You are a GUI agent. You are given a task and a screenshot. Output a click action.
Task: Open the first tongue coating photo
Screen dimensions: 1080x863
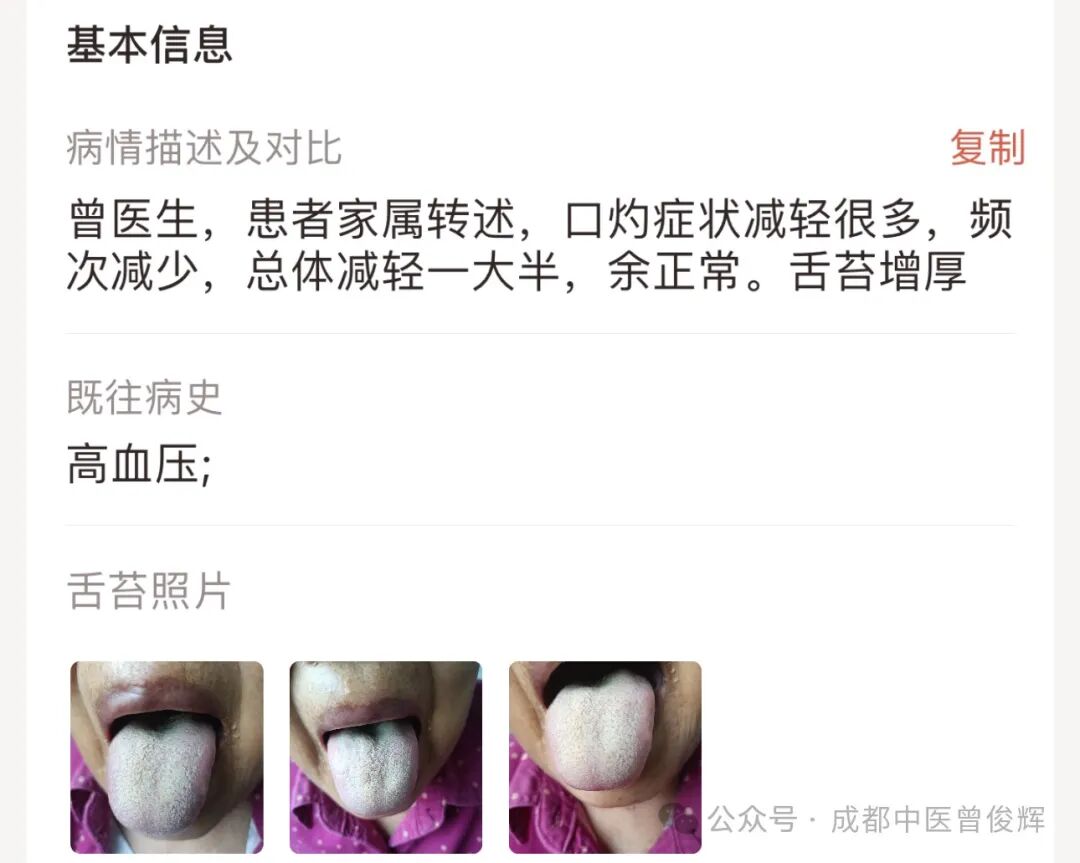coord(167,757)
